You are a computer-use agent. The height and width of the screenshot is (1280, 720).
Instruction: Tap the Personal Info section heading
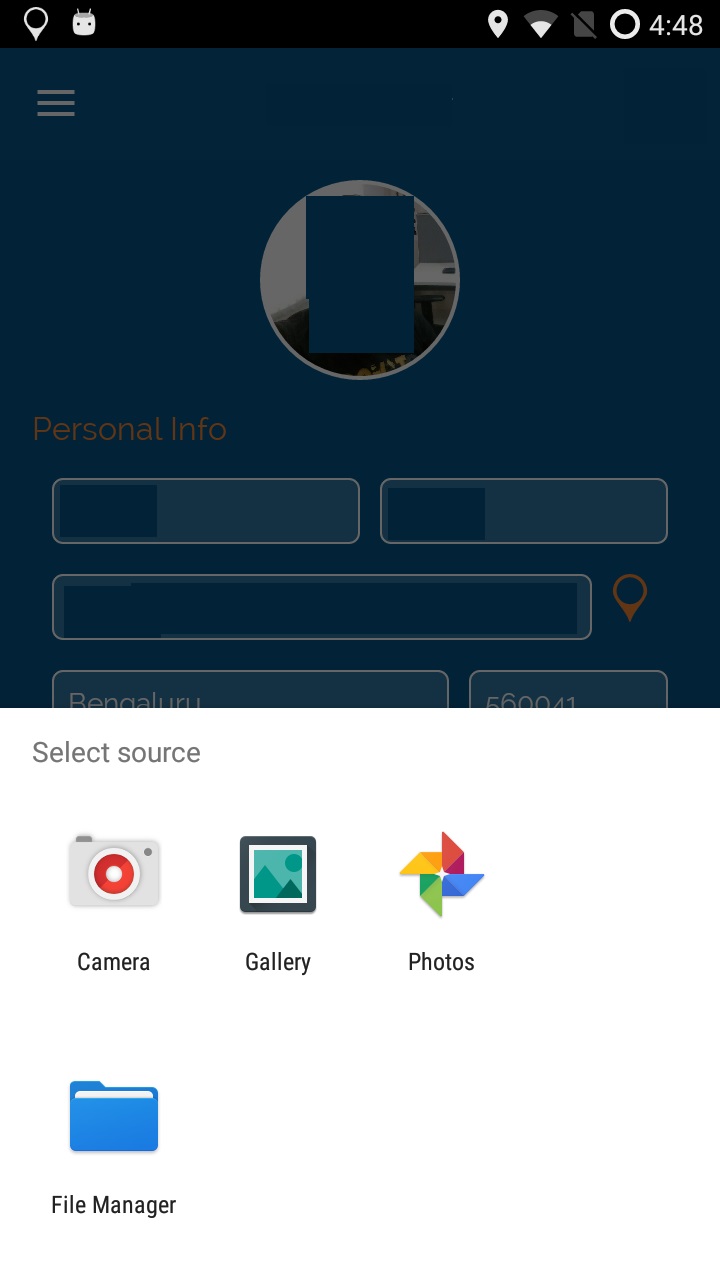tap(129, 429)
